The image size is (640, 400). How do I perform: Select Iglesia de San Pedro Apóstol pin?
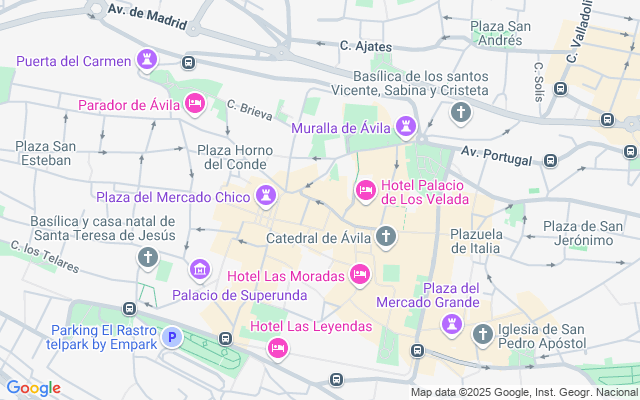(483, 334)
